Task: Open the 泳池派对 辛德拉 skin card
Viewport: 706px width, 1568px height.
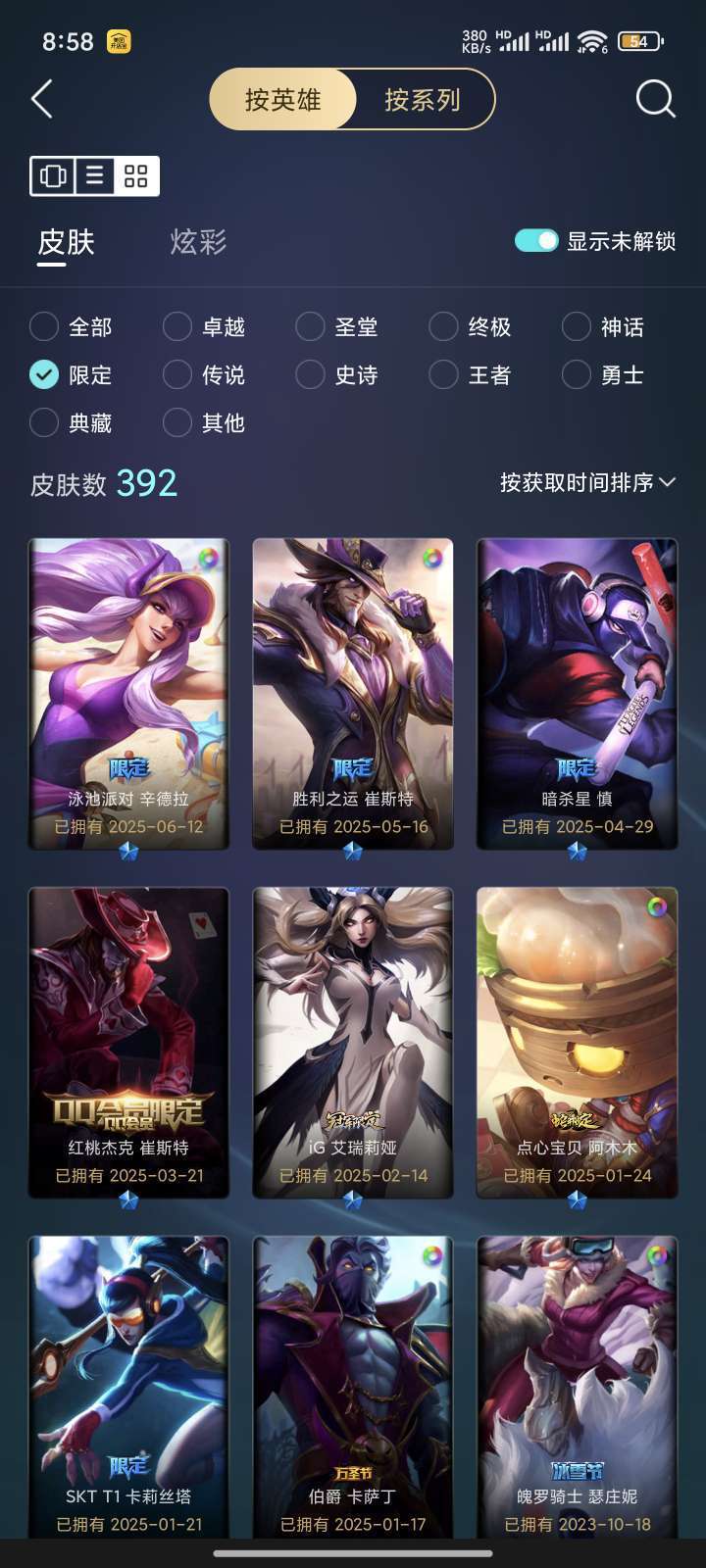Action: point(128,694)
